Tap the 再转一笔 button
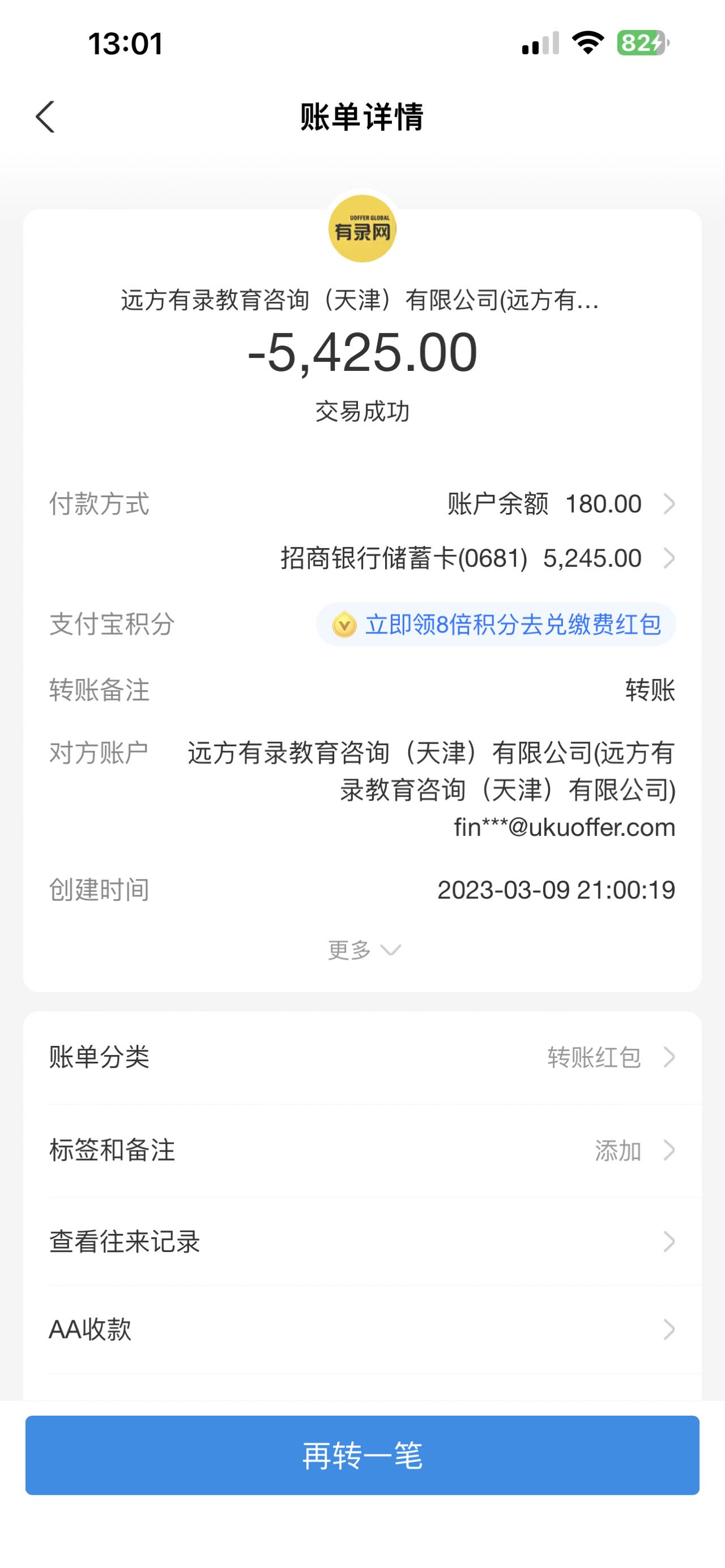The height and width of the screenshot is (1568, 725). (x=362, y=1455)
